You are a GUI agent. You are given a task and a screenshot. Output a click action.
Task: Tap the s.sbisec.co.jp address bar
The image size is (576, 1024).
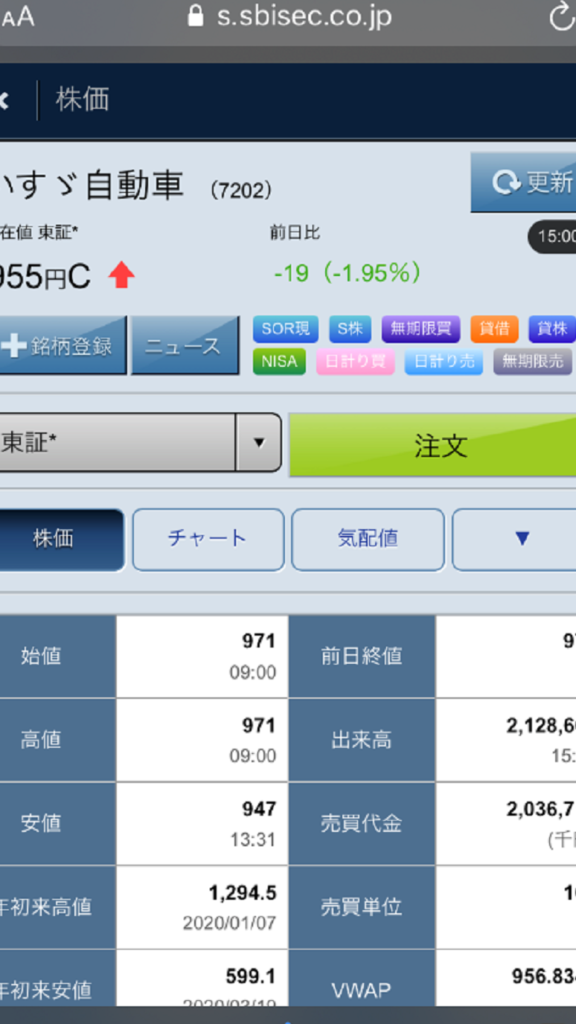[x=291, y=16]
